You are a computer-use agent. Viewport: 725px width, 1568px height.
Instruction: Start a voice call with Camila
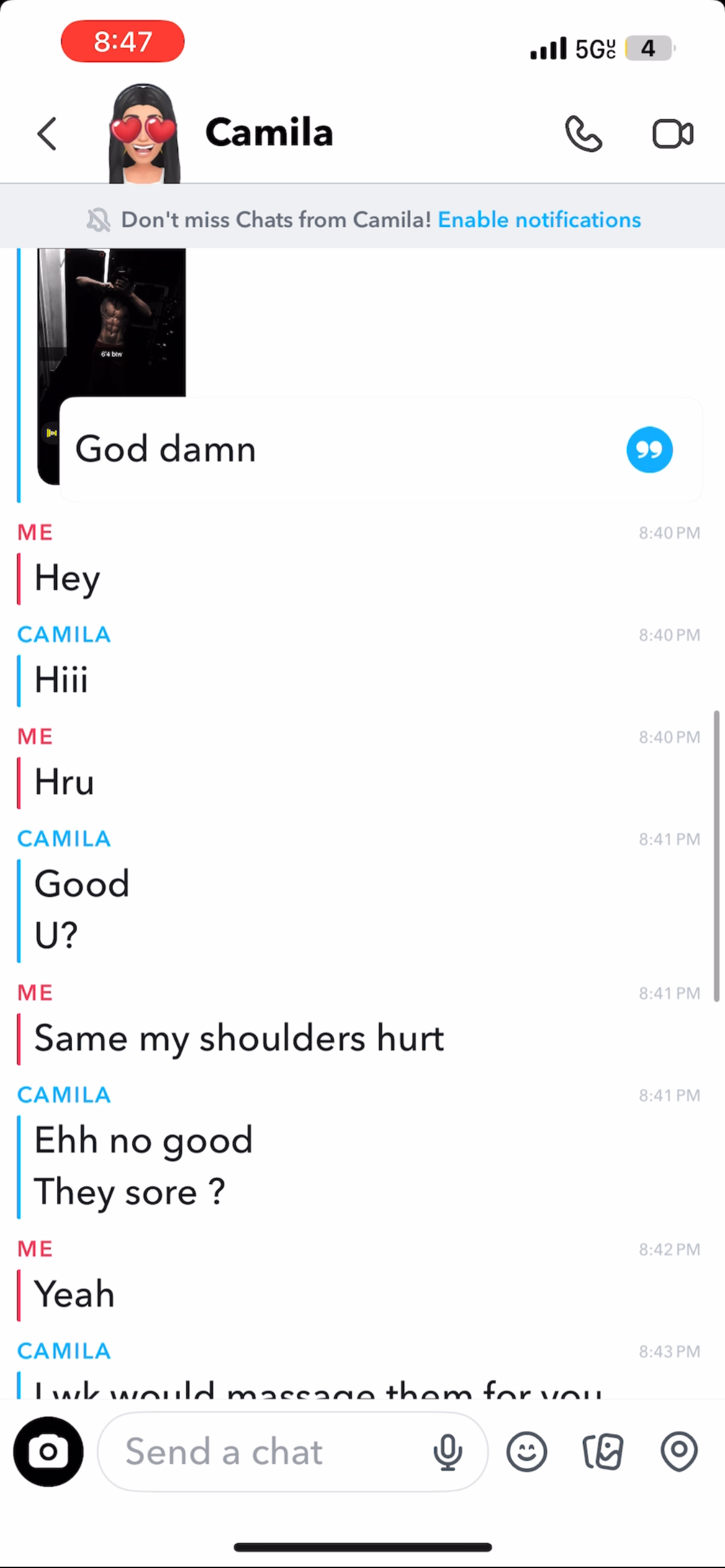tap(583, 134)
